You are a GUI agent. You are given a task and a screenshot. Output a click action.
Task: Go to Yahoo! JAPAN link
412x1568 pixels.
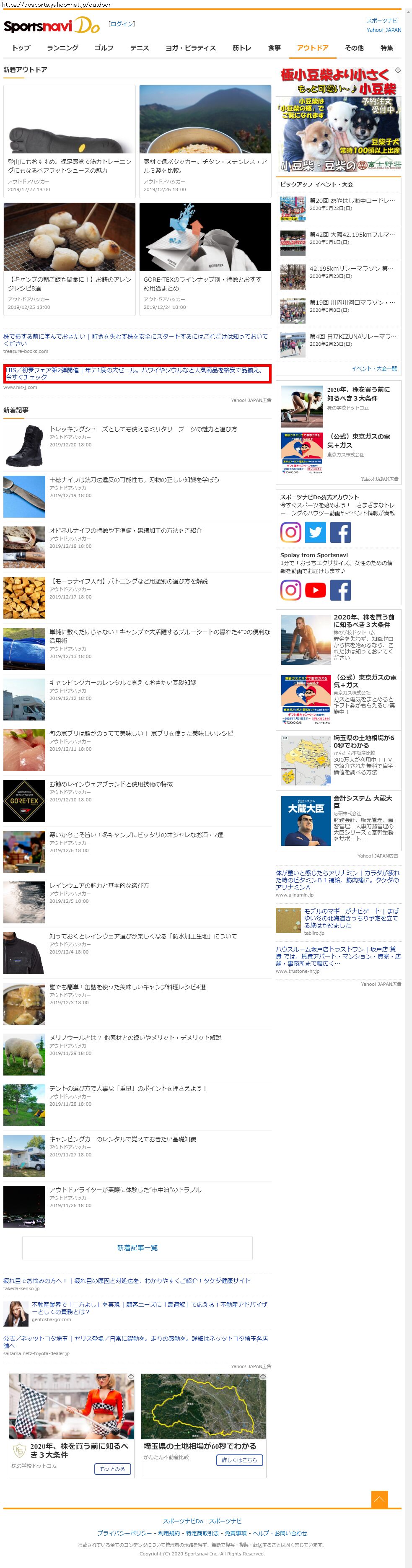[x=383, y=30]
